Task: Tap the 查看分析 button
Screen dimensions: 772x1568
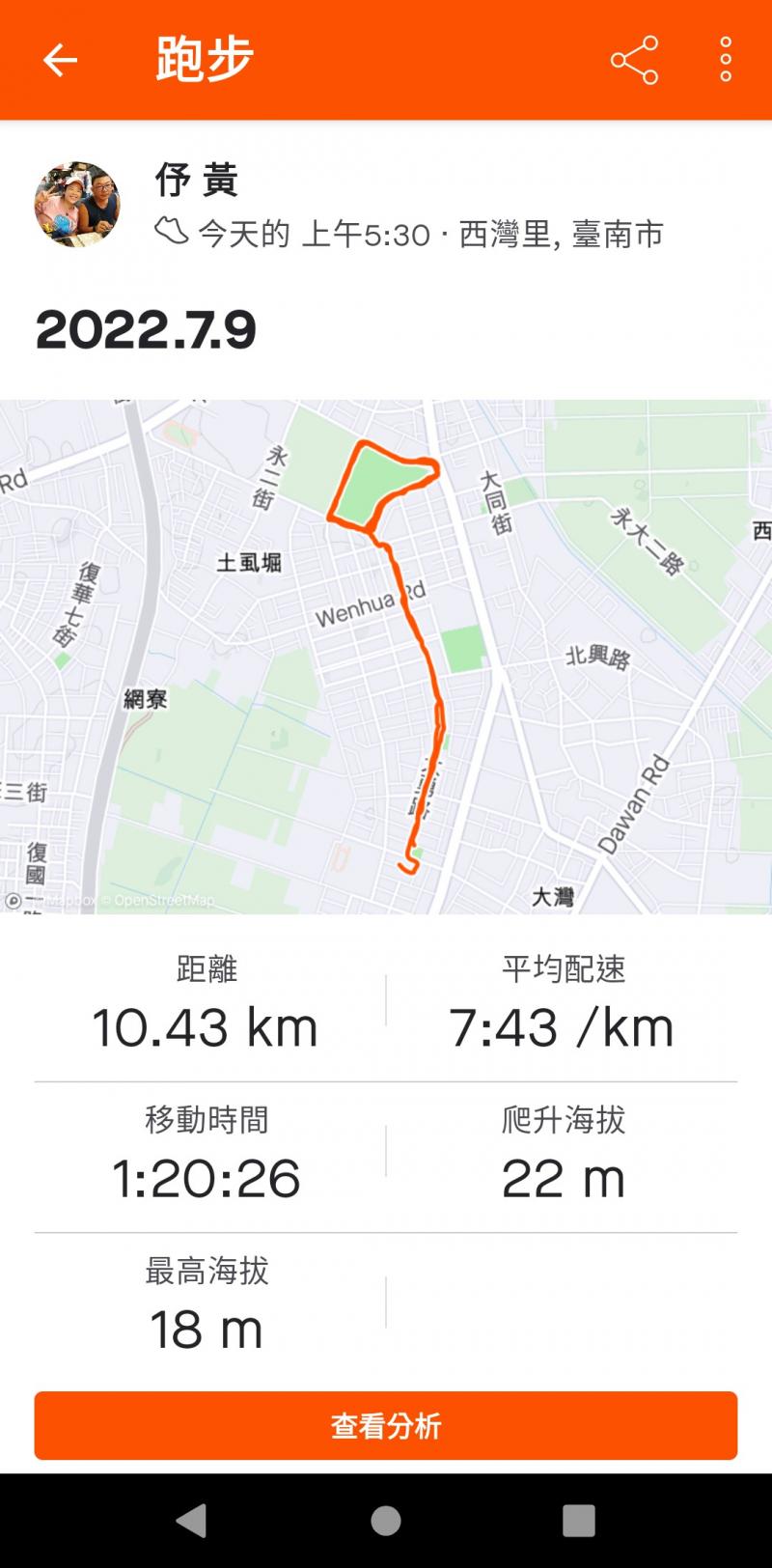Action: [386, 1425]
